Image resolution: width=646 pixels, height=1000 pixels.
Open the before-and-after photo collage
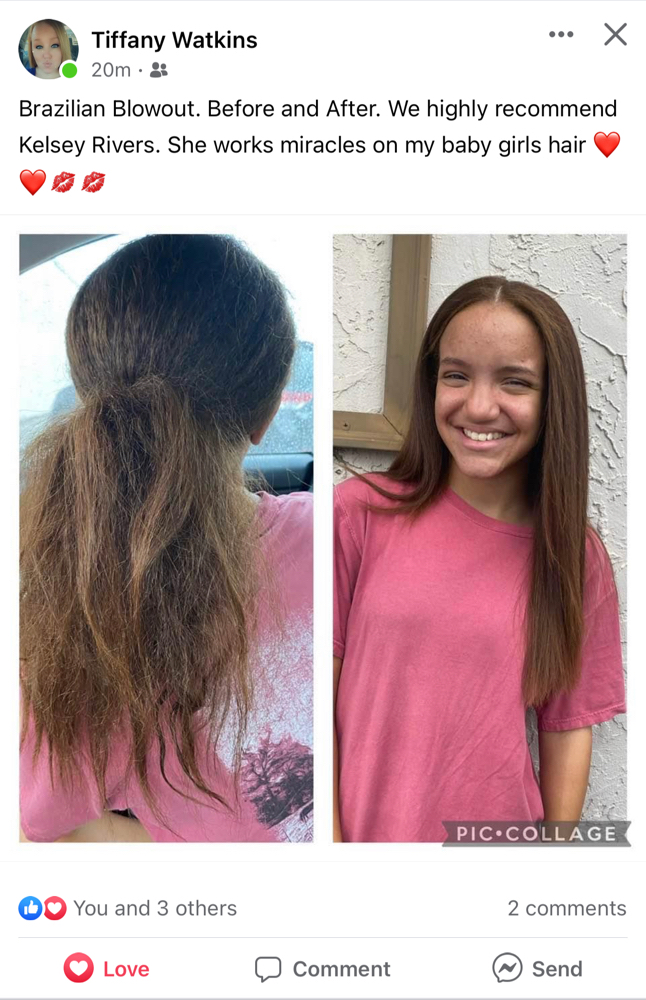coord(323,538)
